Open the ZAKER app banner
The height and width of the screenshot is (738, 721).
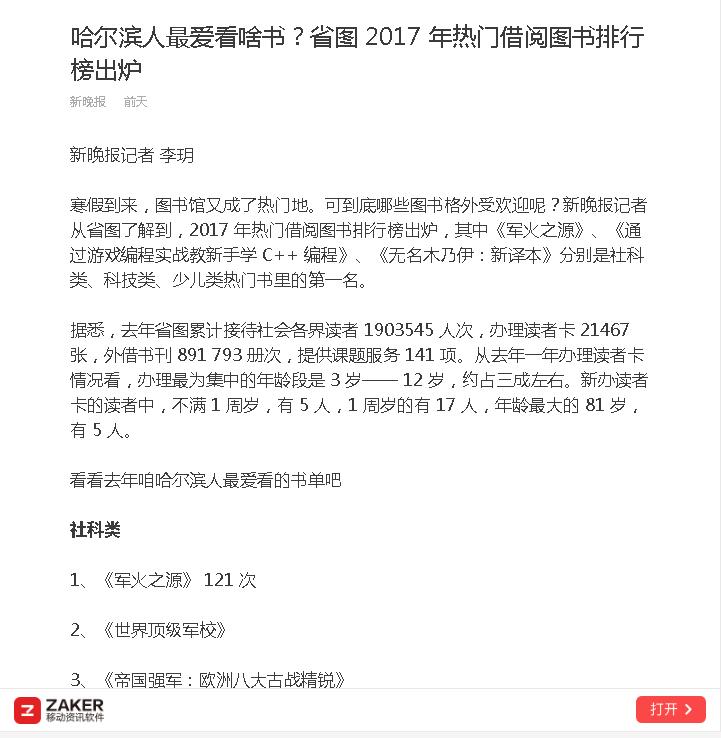60,710
